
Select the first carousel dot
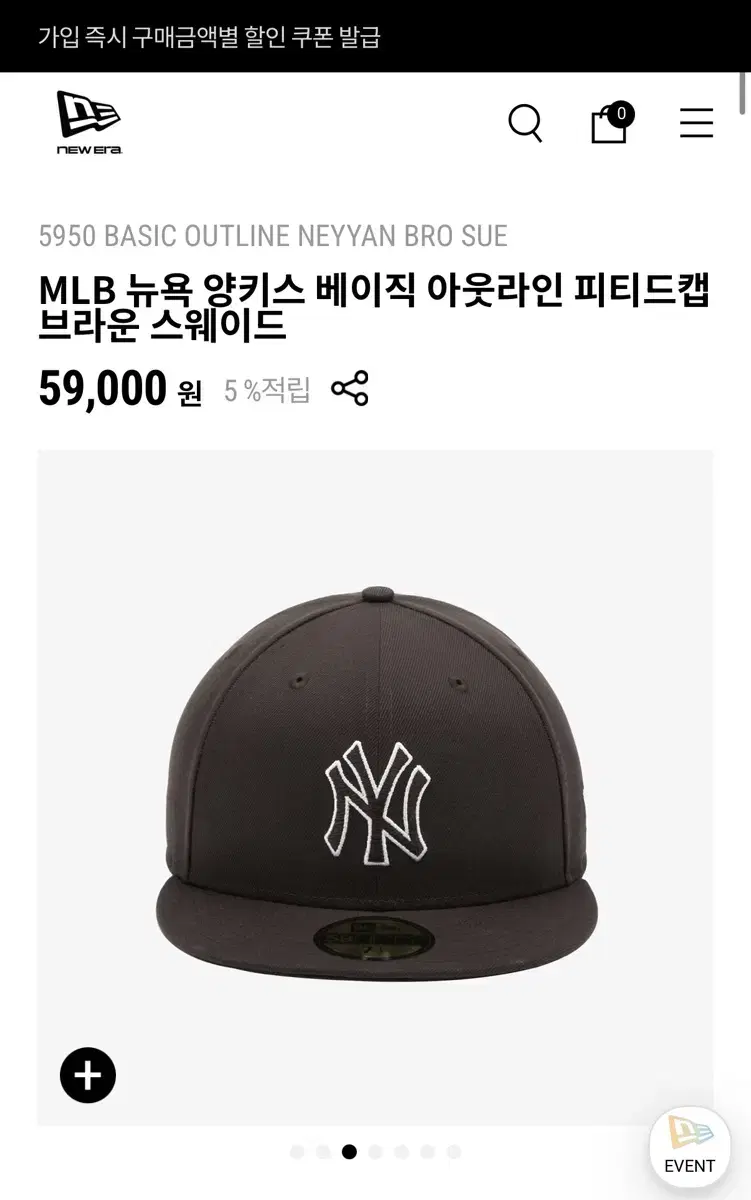click(x=298, y=1152)
